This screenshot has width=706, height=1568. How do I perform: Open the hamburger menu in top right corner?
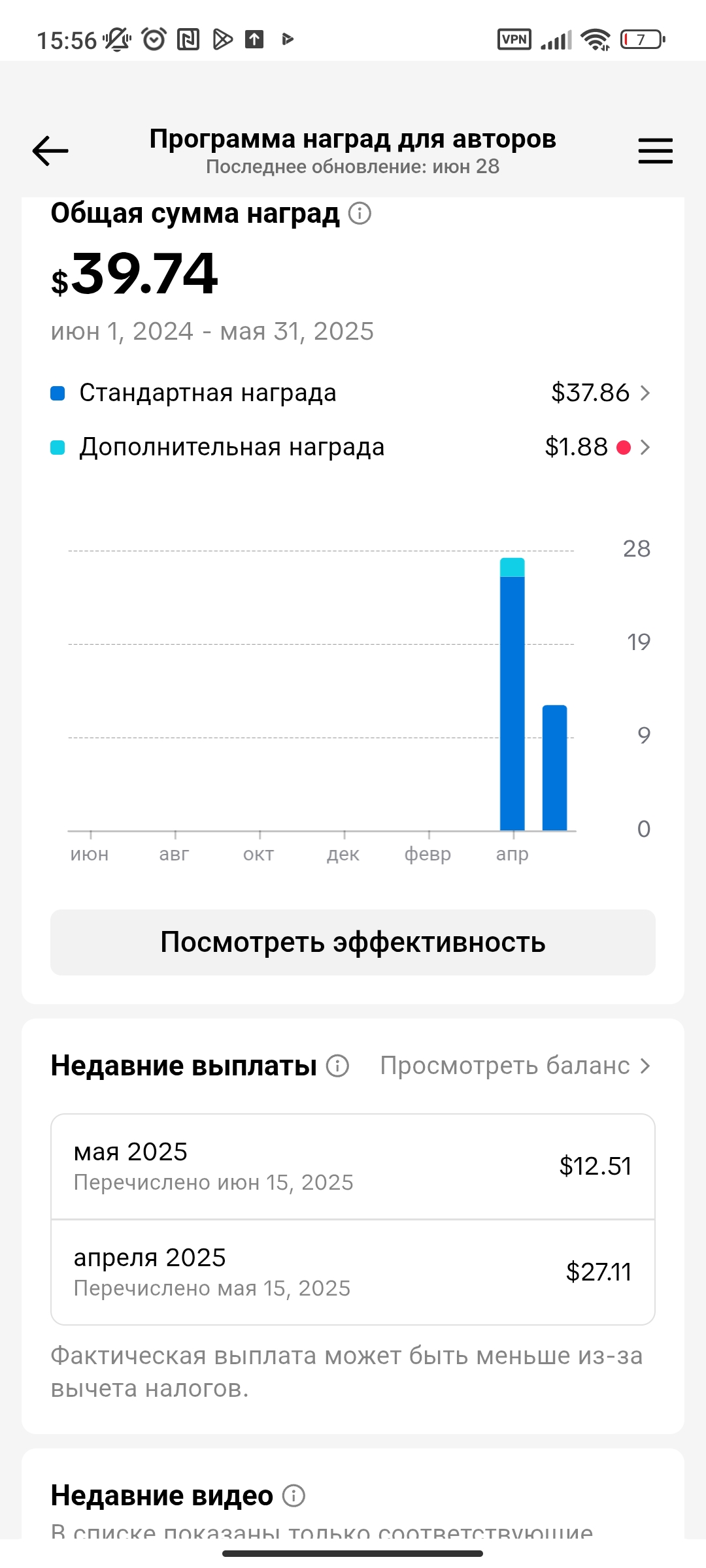coord(654,150)
